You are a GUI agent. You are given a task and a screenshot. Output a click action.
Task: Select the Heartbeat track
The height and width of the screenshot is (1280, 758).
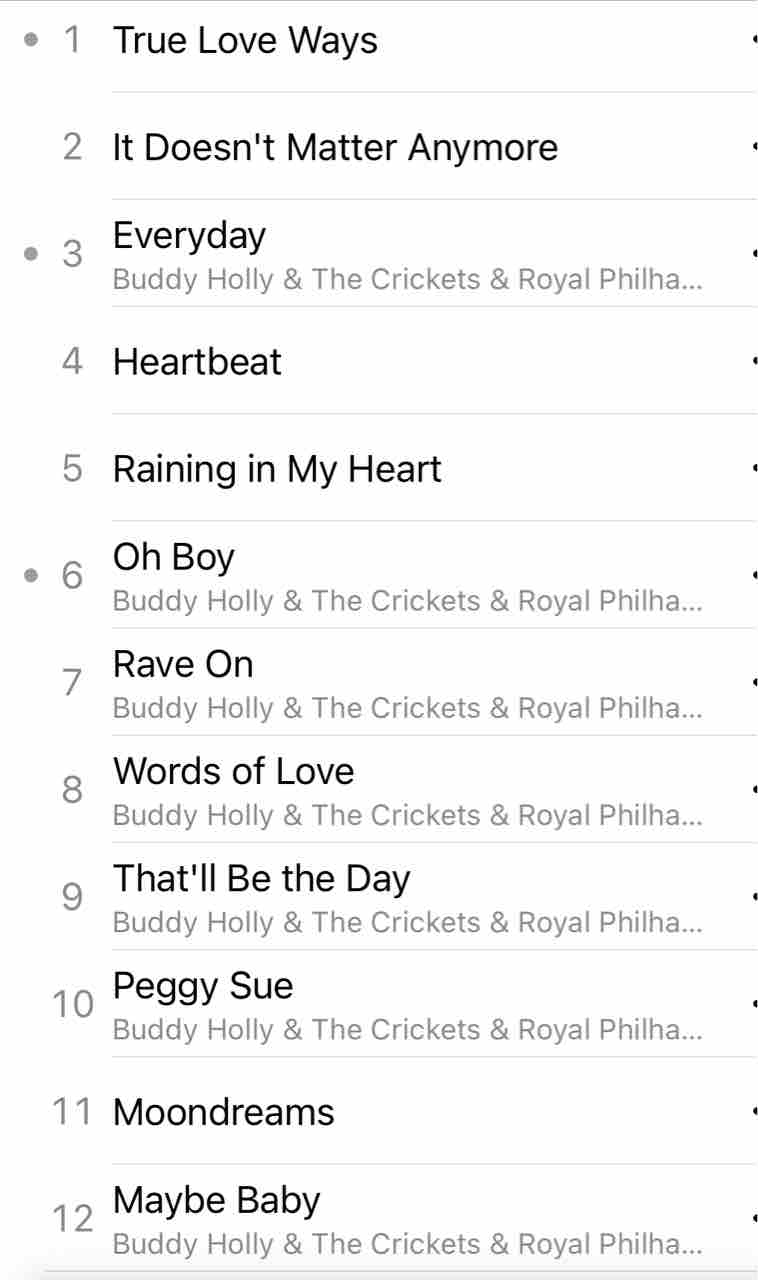tap(379, 360)
